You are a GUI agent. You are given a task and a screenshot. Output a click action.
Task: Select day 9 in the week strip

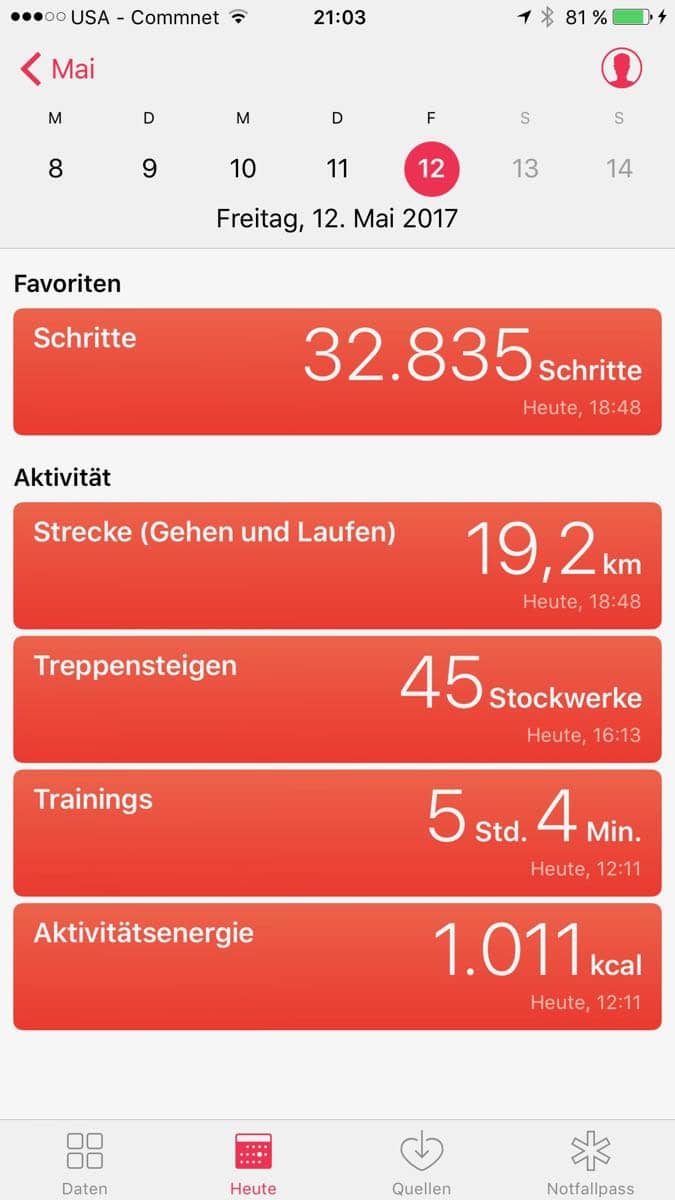(x=149, y=168)
